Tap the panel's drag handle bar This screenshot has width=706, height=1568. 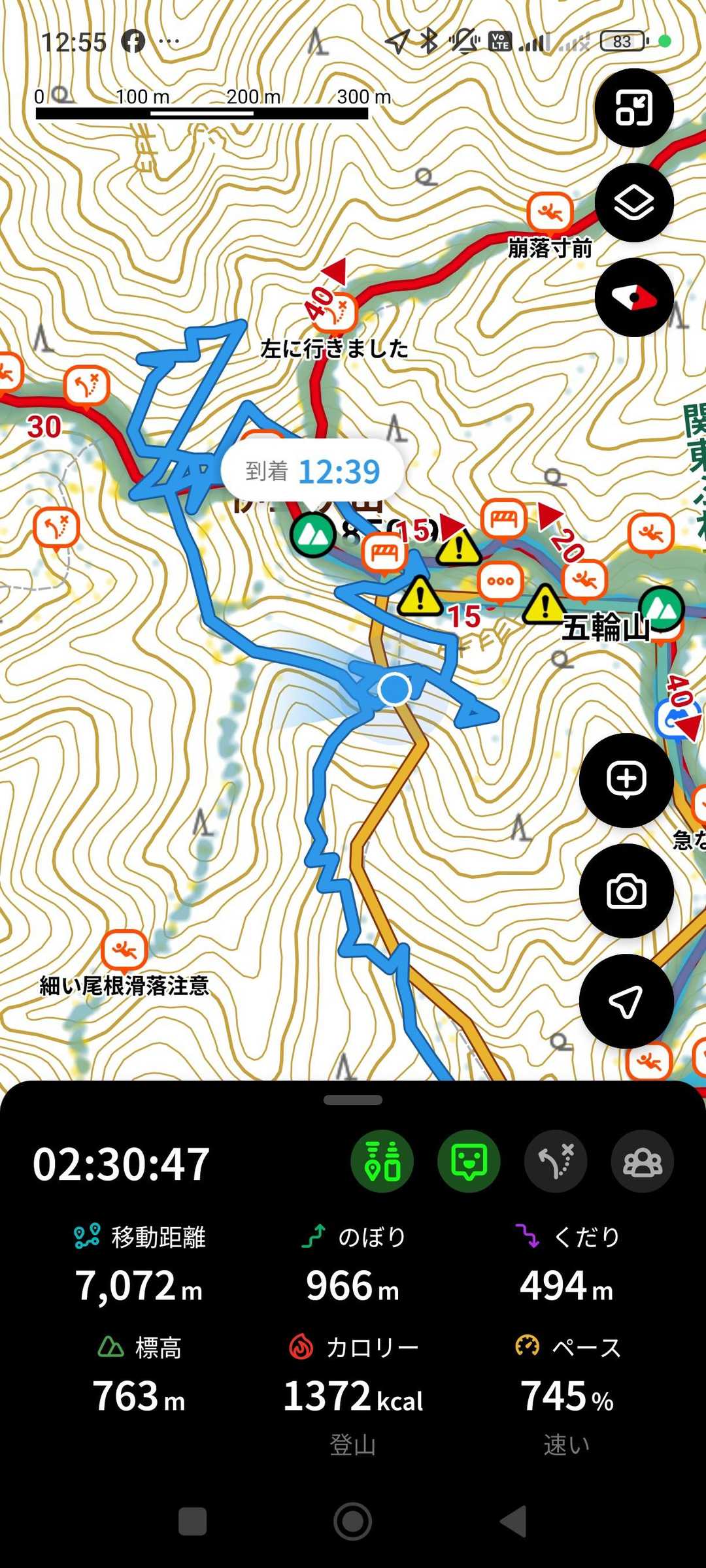[353, 1100]
